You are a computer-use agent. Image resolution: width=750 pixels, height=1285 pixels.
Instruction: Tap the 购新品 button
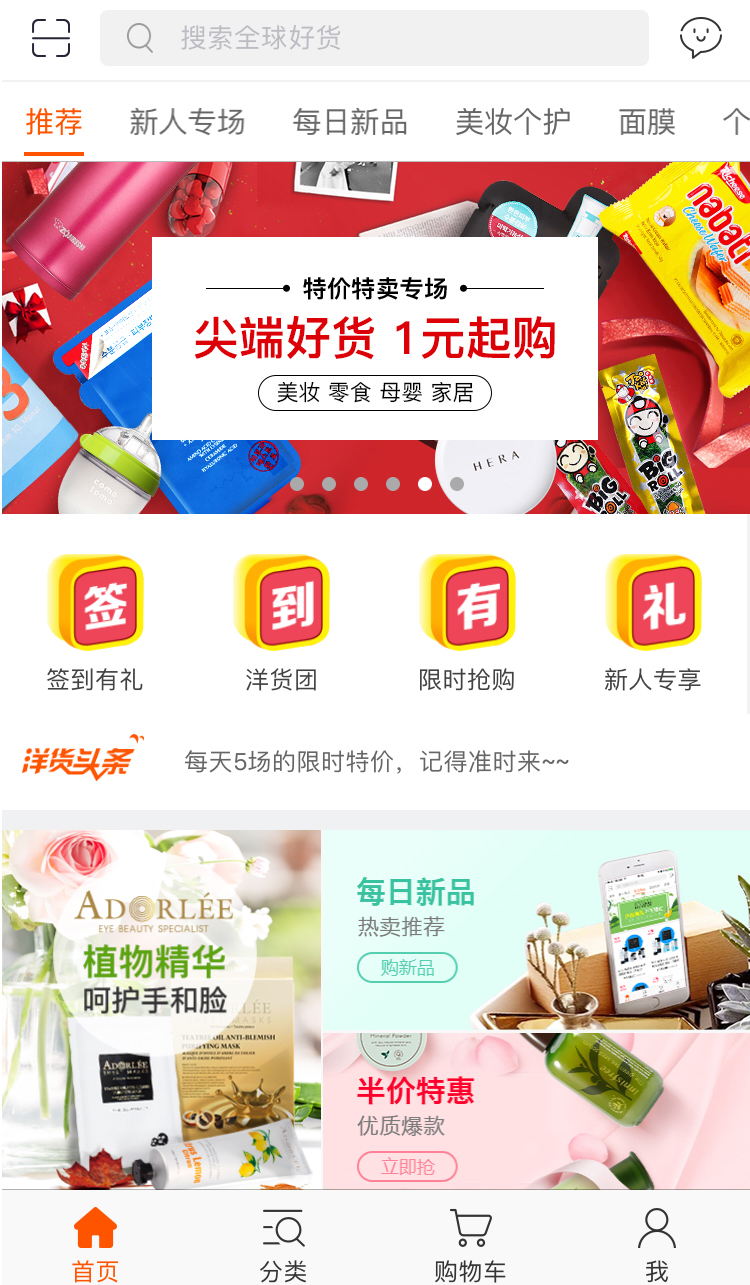click(407, 967)
